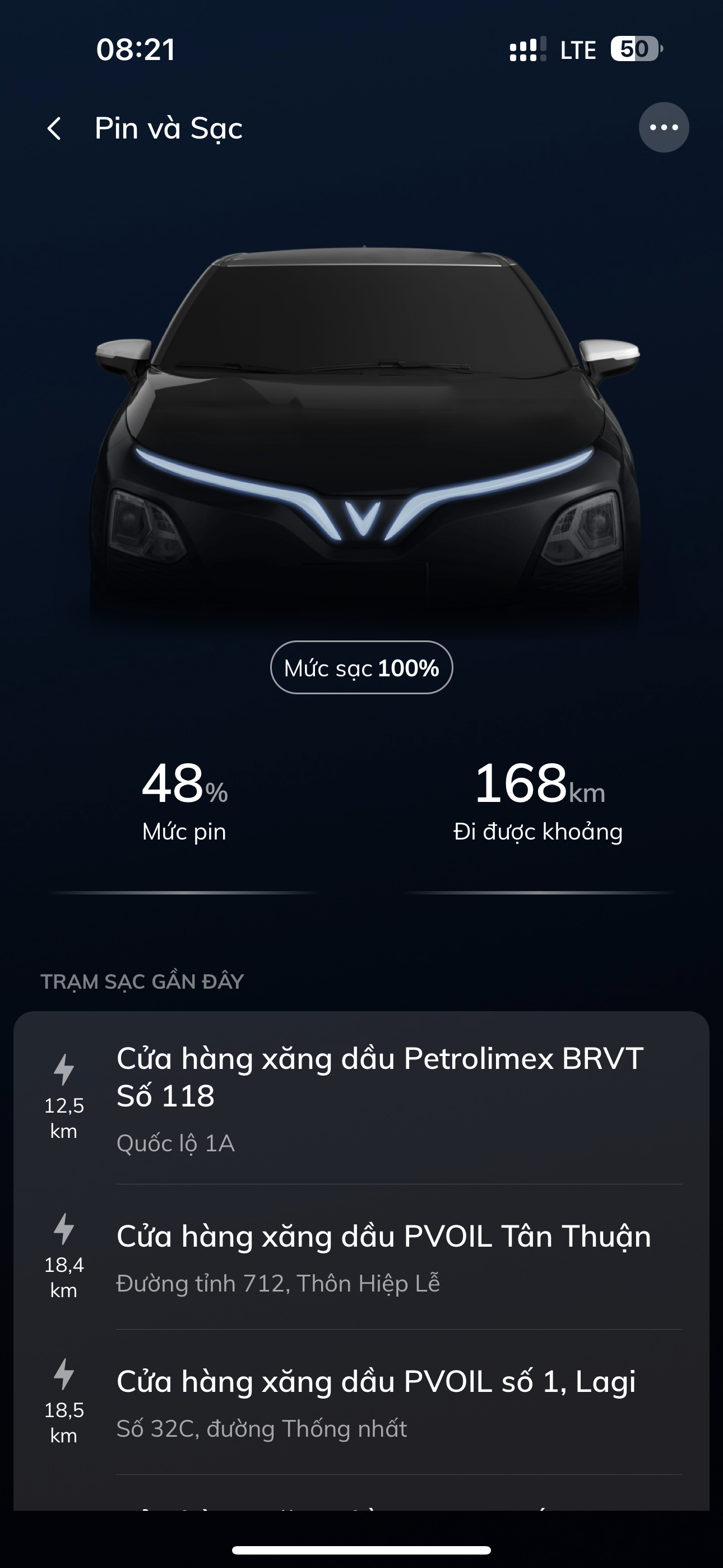View PVOIL số 1, Lagi charging station
This screenshot has width=723, height=1568.
(x=376, y=1401)
